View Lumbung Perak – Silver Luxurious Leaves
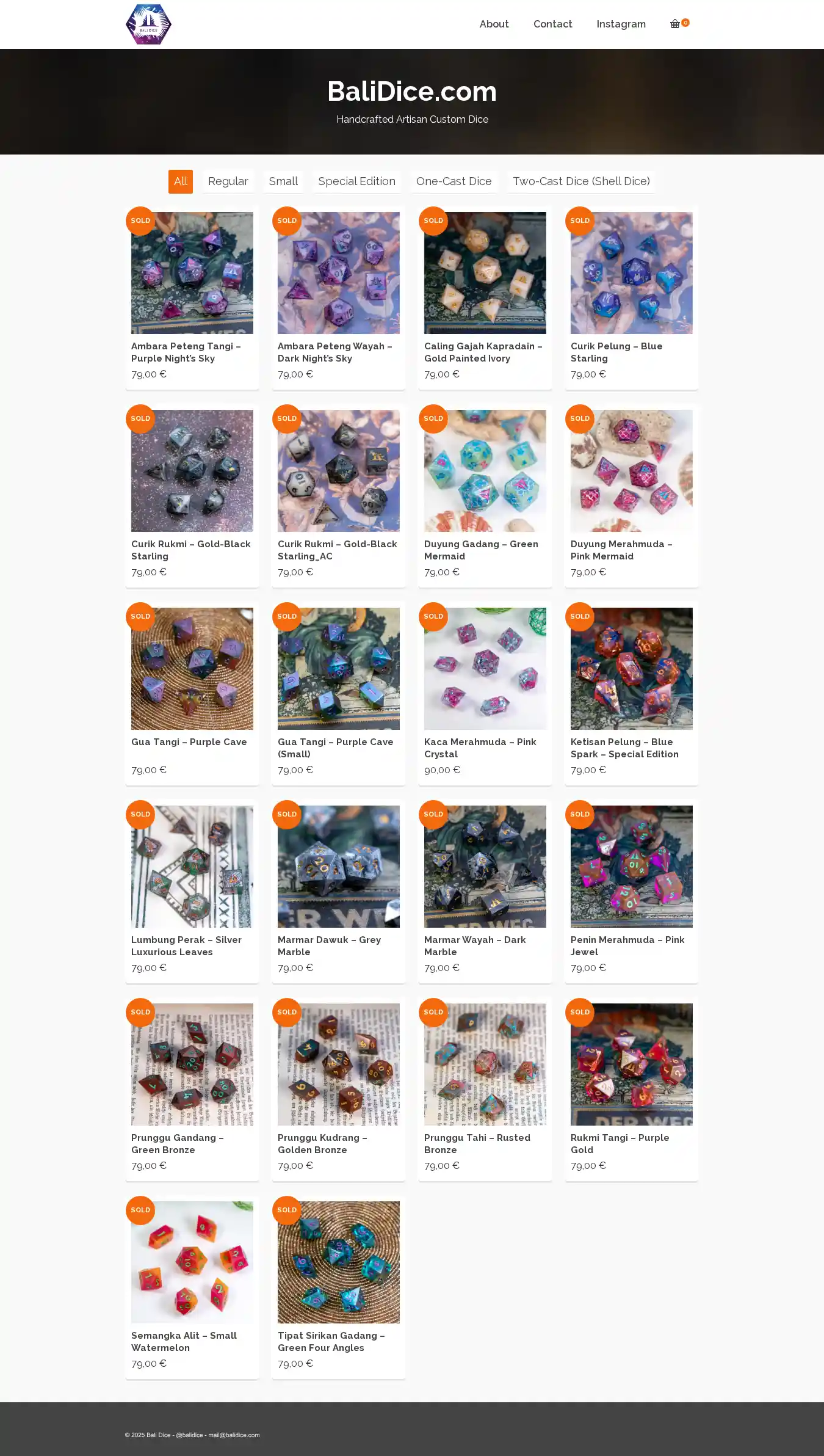Image resolution: width=824 pixels, height=1456 pixels. pos(192,867)
